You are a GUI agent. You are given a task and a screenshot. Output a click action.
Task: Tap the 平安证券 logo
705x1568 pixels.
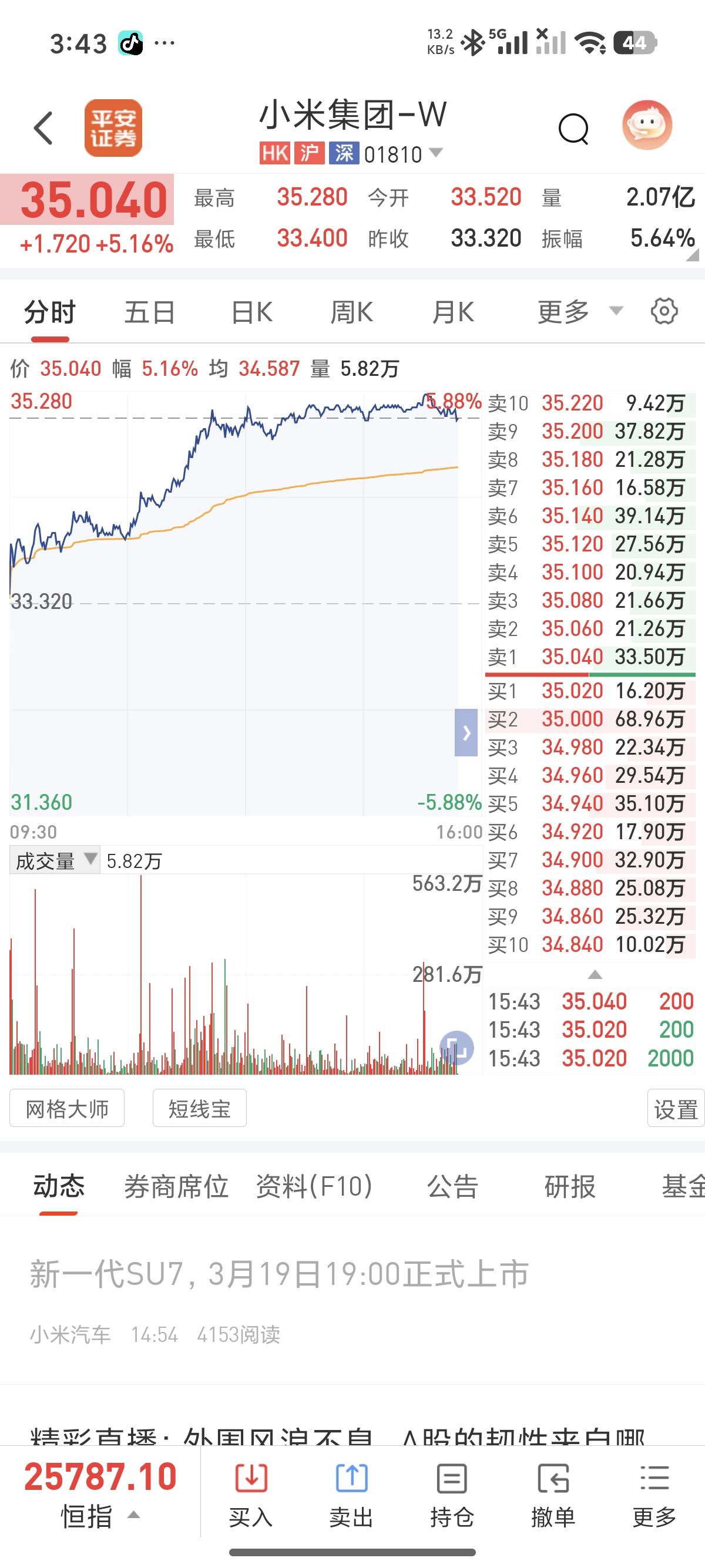pyautogui.click(x=114, y=127)
